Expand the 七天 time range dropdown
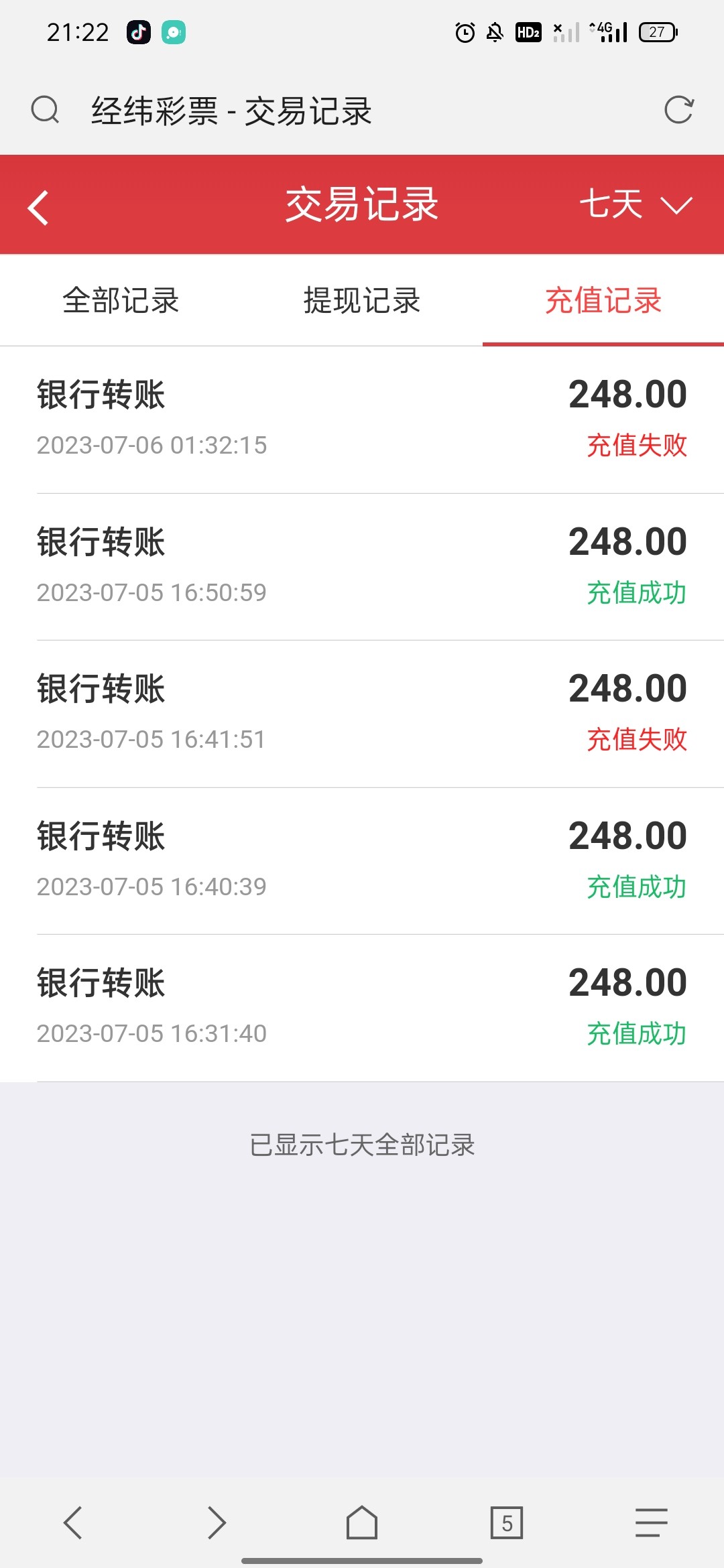Viewport: 724px width, 1568px height. [x=635, y=204]
